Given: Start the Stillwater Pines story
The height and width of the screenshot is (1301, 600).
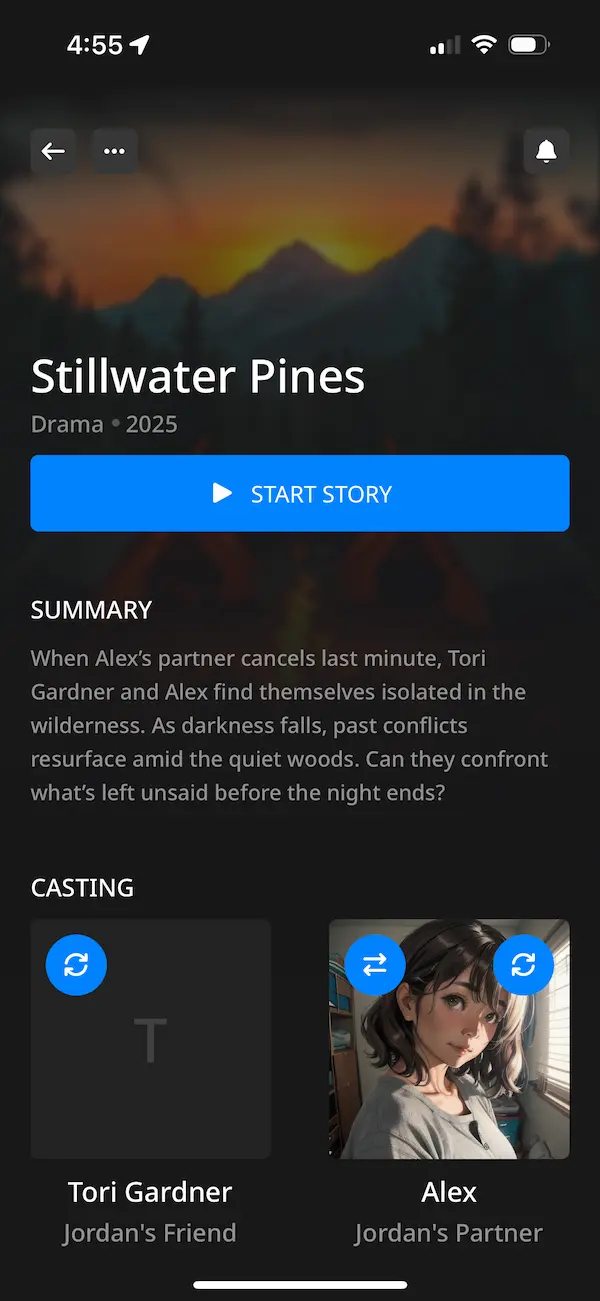Looking at the screenshot, I should point(300,493).
